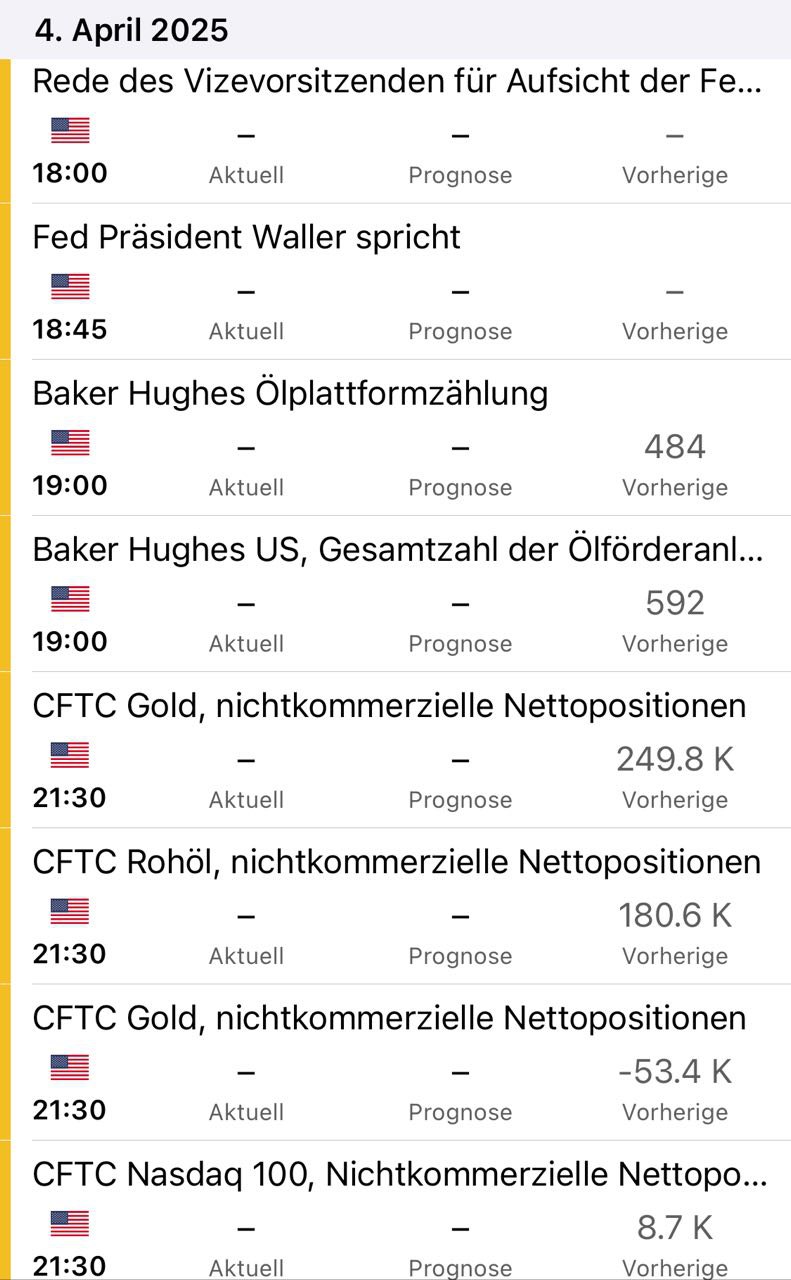View Baker Hughes Ölplattformzählung details
Screen dimensions: 791x1280
pos(290,394)
